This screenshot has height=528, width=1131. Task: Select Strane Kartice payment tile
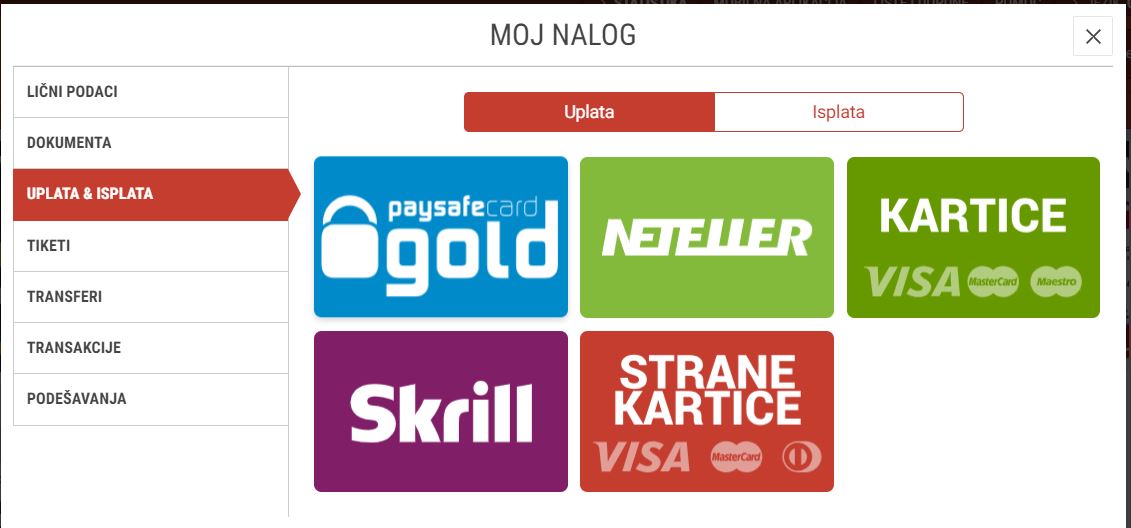[x=706, y=411]
